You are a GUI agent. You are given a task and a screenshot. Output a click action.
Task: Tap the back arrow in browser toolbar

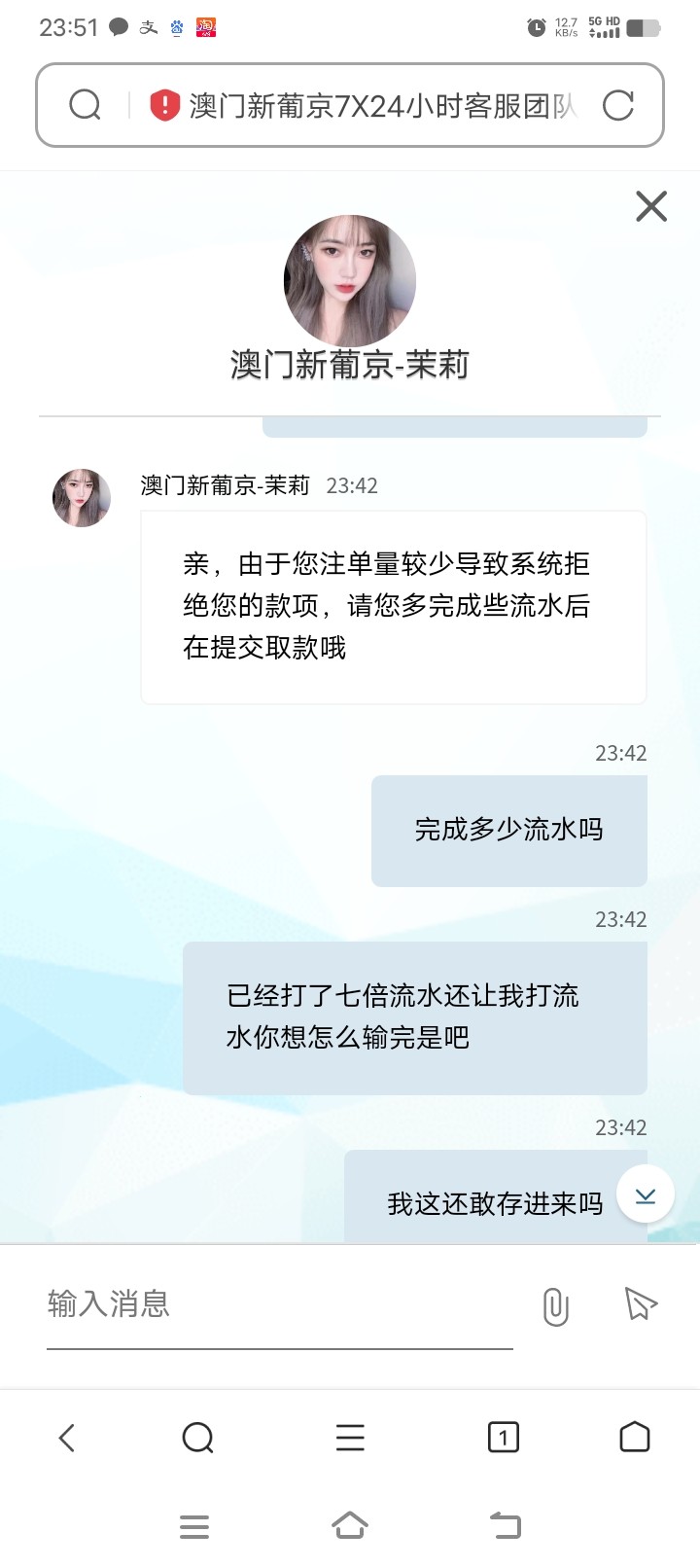[x=66, y=1437]
